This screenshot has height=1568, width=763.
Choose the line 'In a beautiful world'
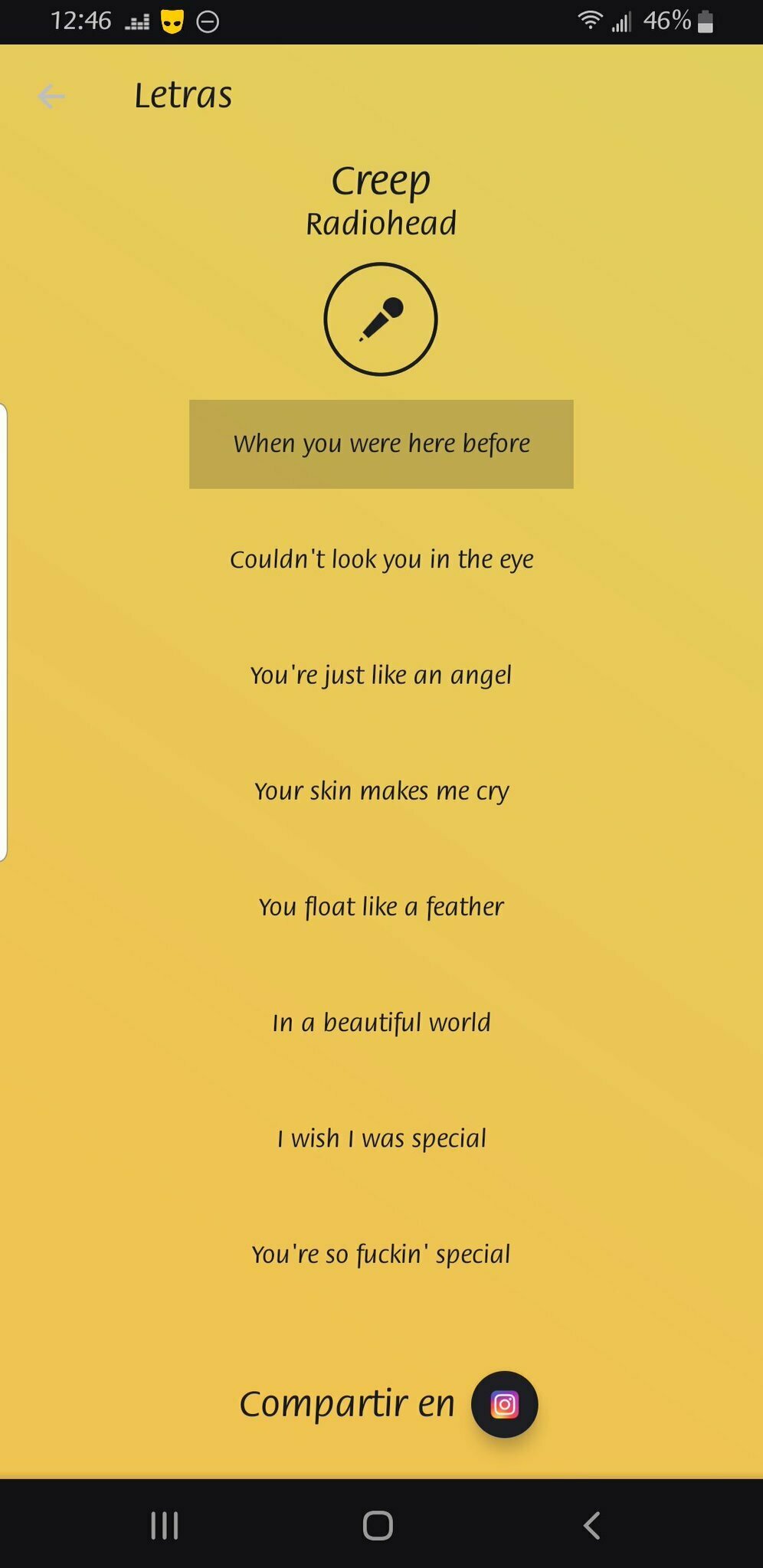381,1022
